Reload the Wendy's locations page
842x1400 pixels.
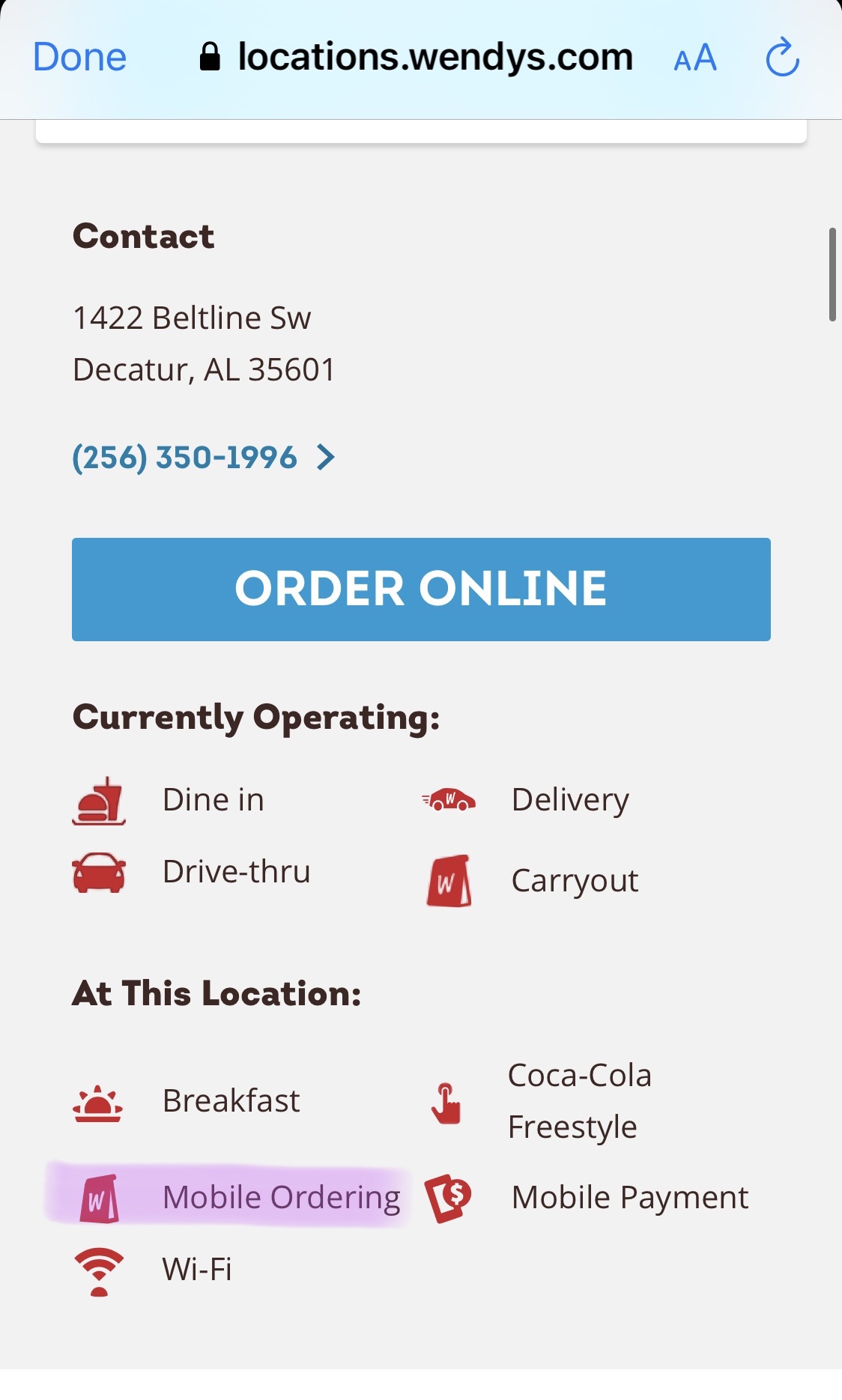(x=782, y=58)
